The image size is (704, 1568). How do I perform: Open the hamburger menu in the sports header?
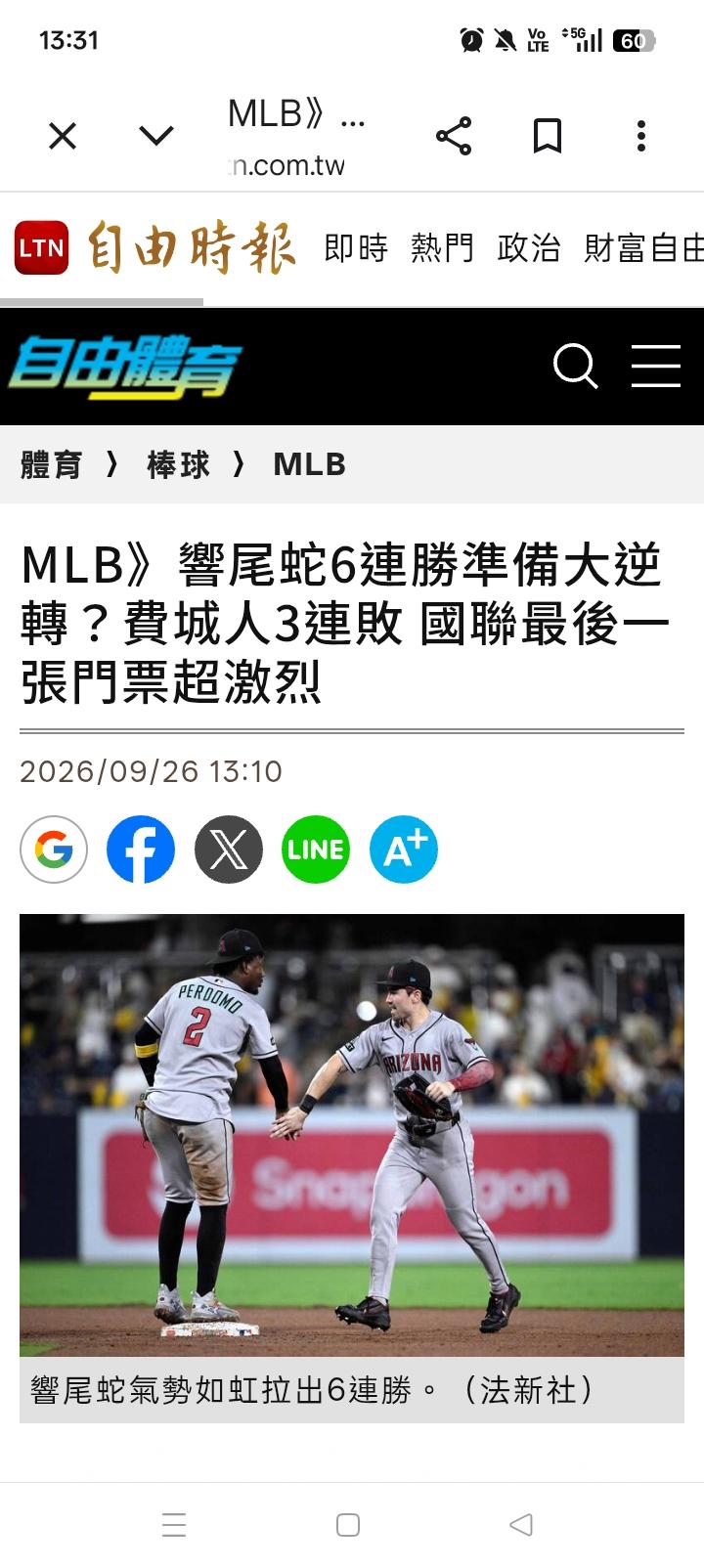tap(656, 367)
